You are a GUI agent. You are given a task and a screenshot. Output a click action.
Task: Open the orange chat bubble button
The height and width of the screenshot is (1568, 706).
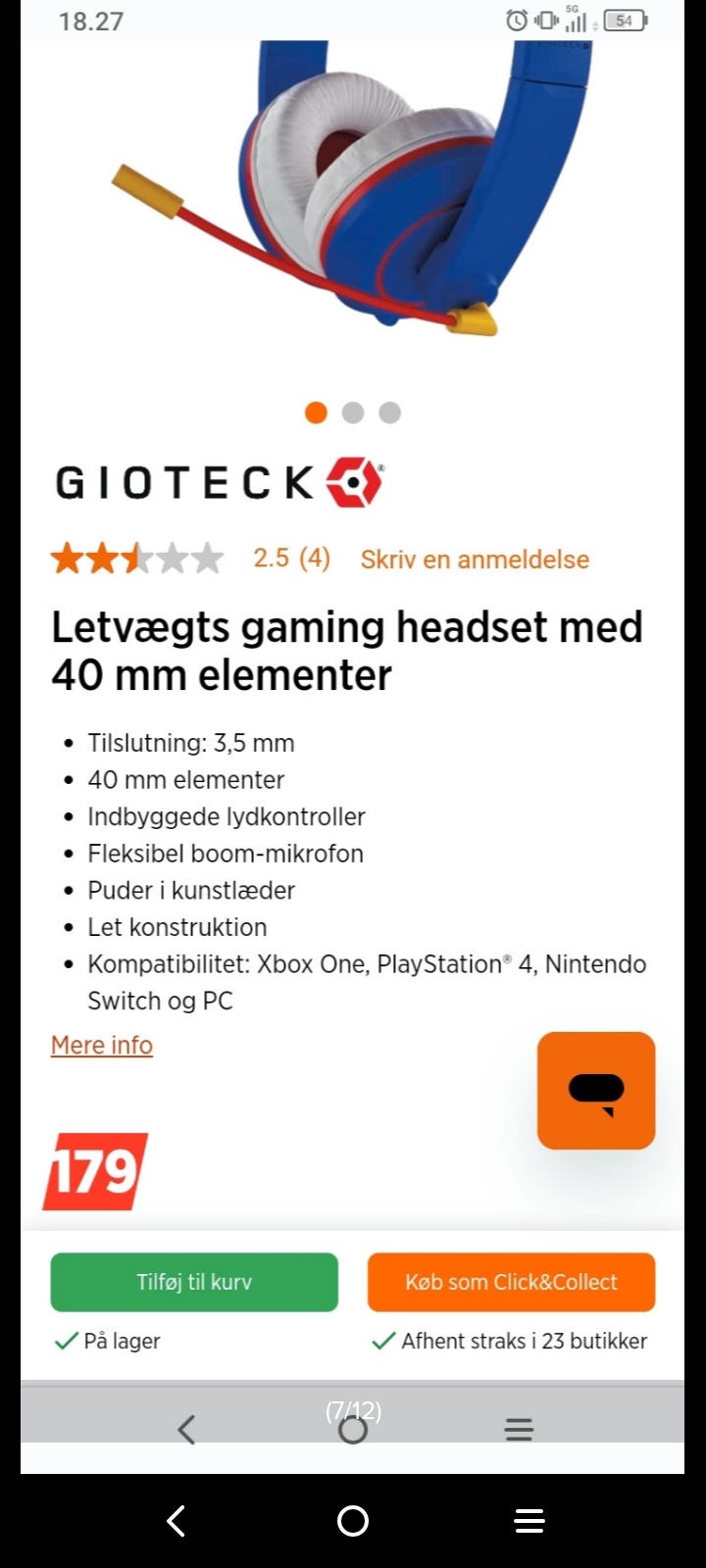[x=596, y=1090]
